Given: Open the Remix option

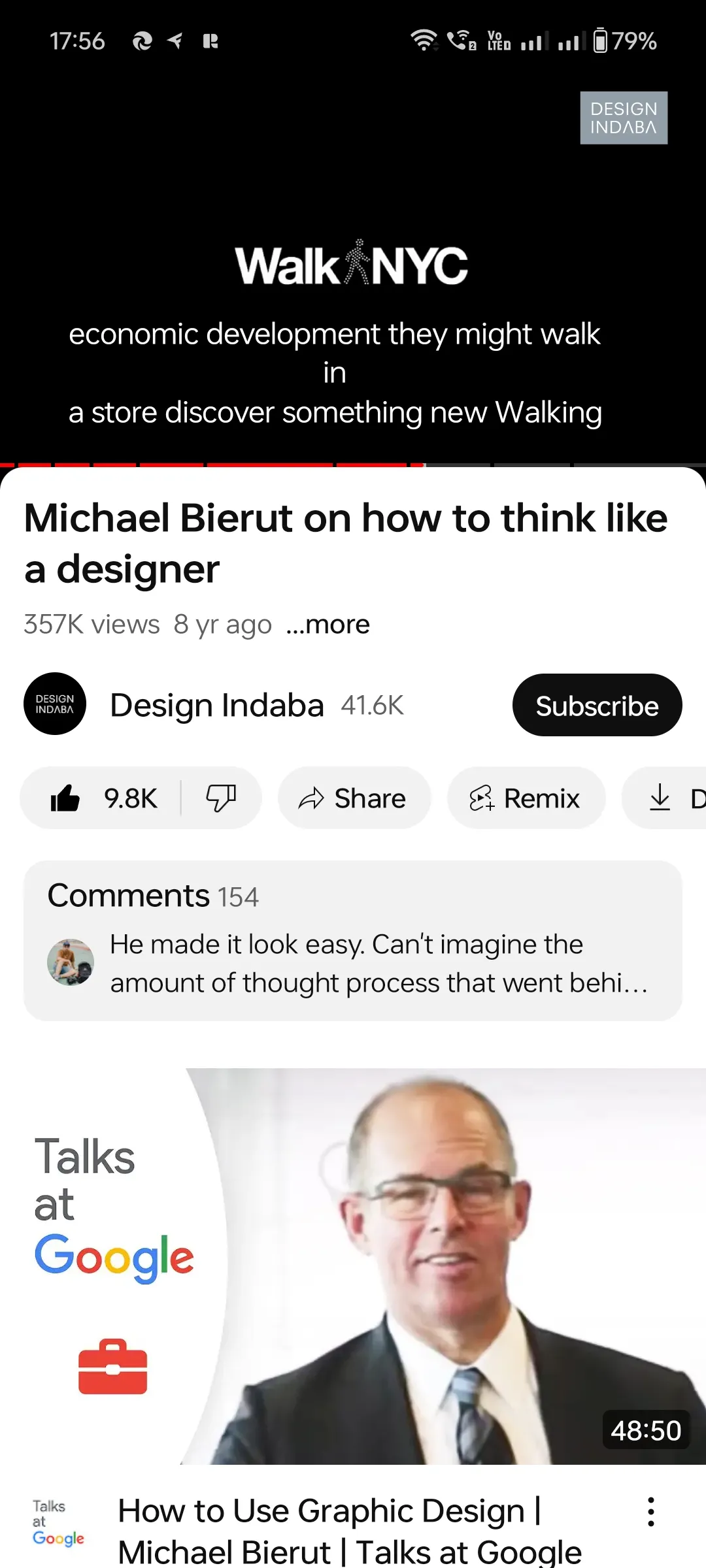Looking at the screenshot, I should pos(526,798).
